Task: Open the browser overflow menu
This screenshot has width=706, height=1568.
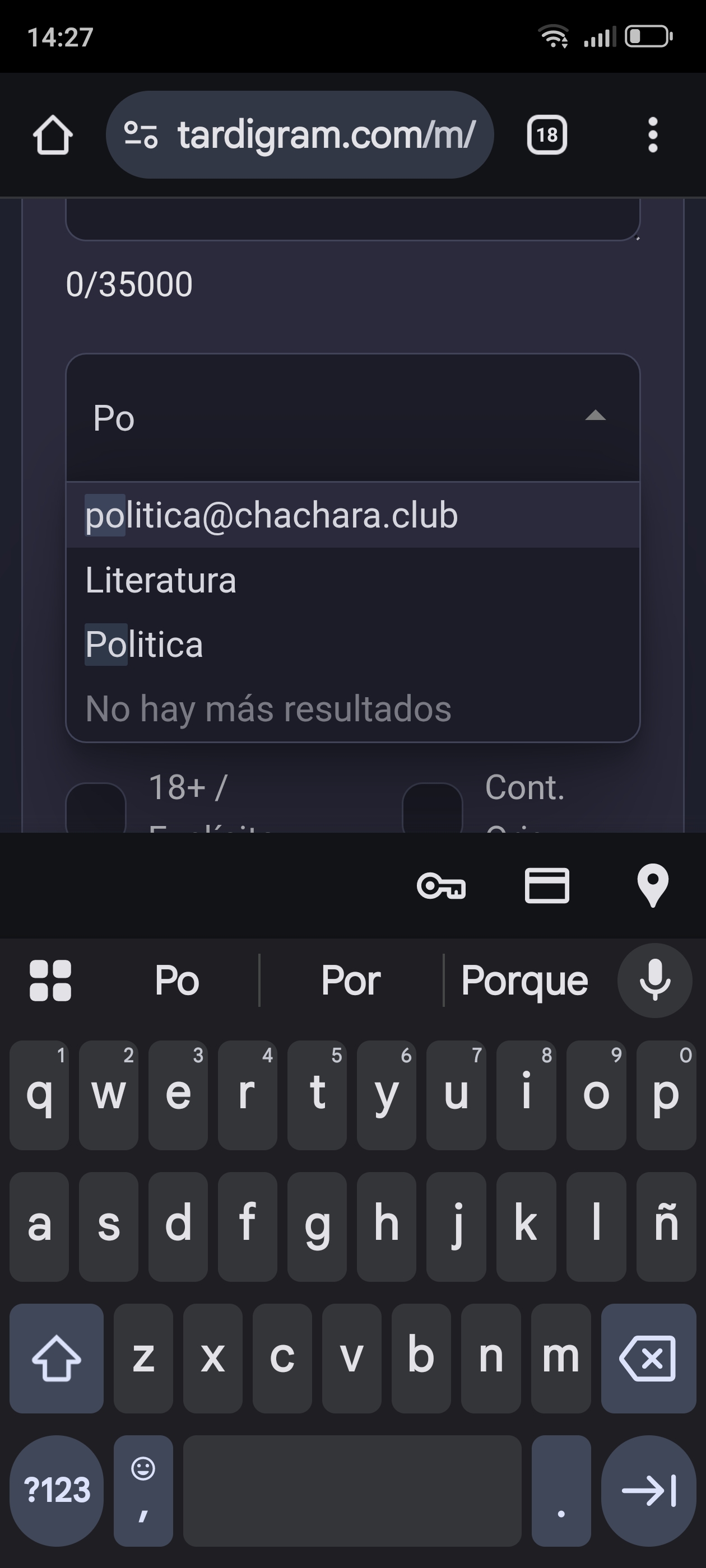Action: (652, 134)
